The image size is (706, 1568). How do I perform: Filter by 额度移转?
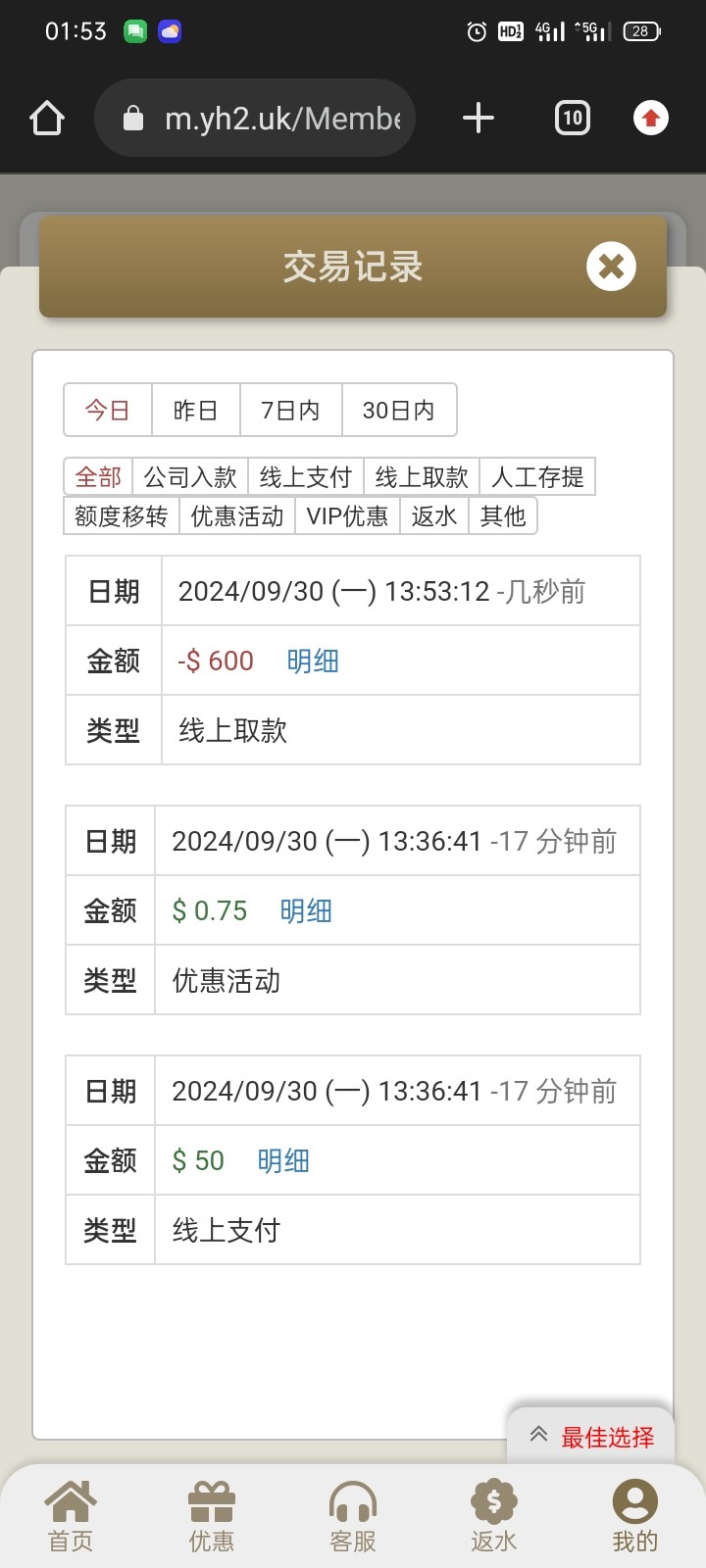tap(122, 515)
